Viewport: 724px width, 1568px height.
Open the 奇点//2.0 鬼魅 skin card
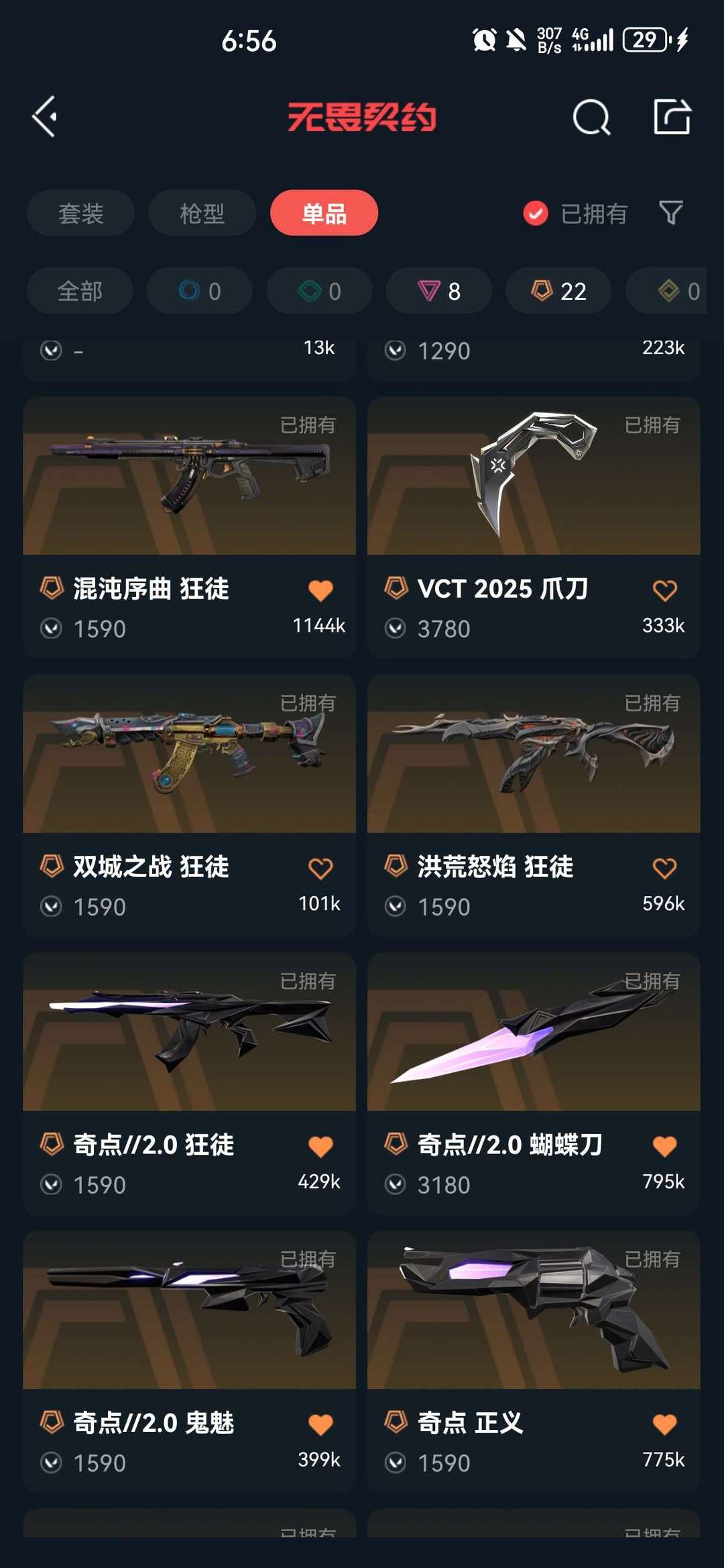pyautogui.click(x=189, y=1361)
